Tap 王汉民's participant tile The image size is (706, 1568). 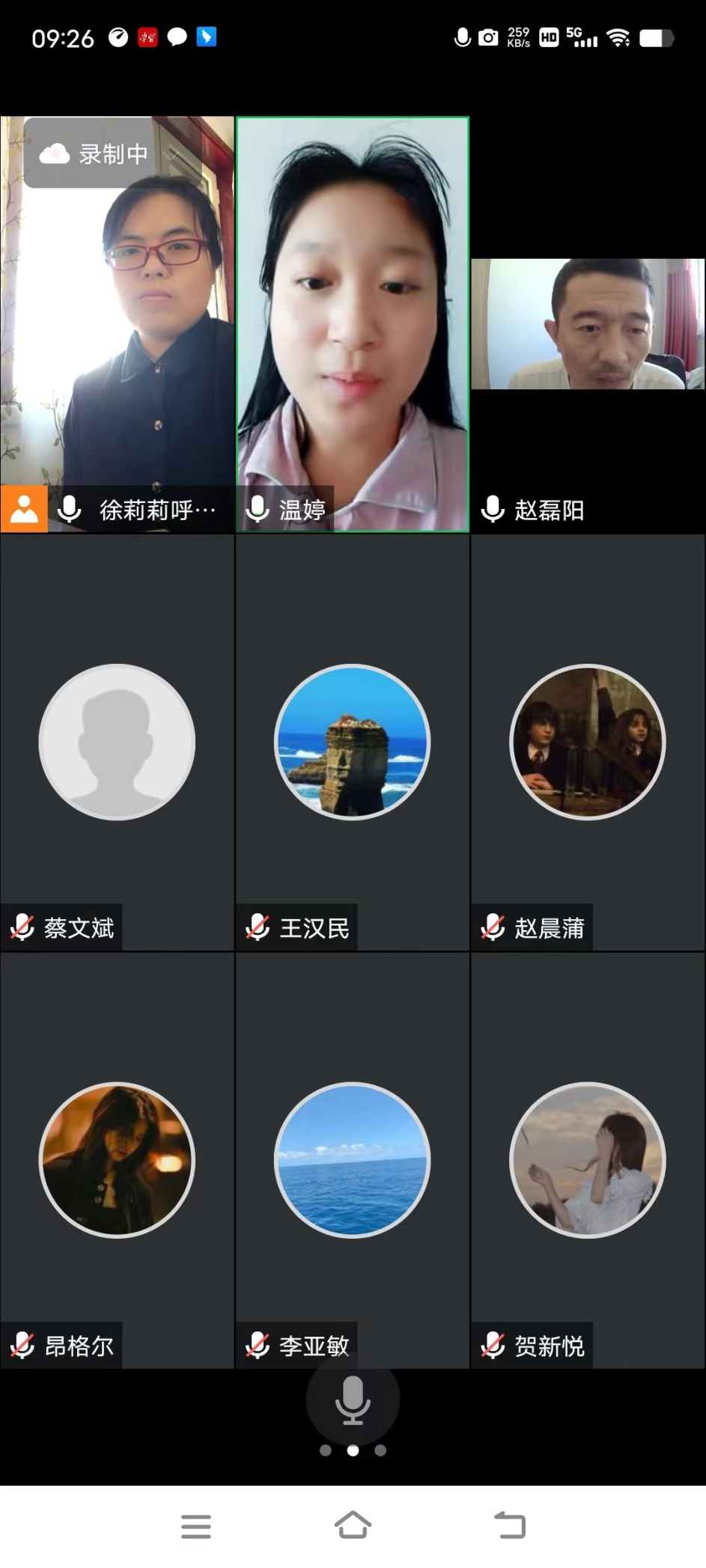(352, 742)
